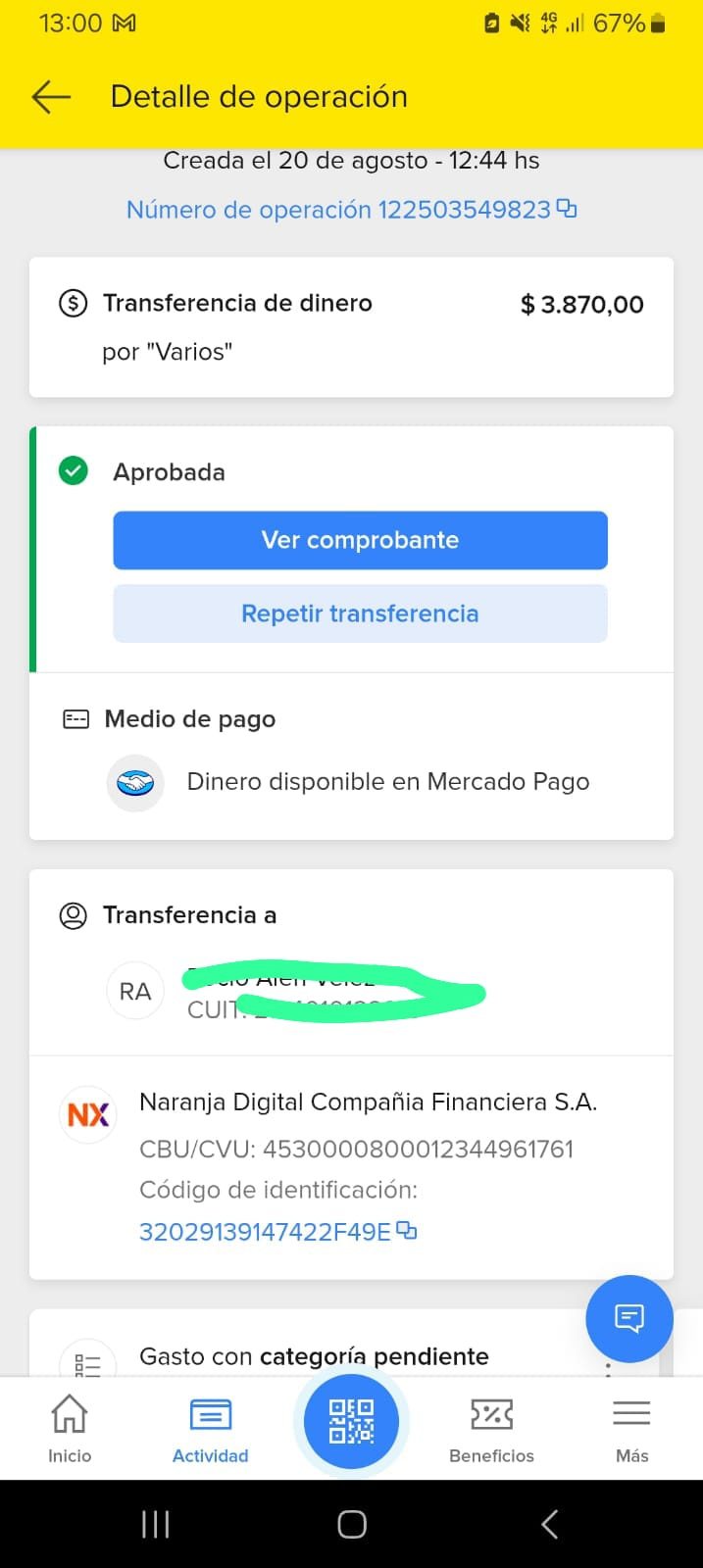Image resolution: width=703 pixels, height=1568 pixels.
Task: Open the floating chat help button
Action: point(629,1318)
